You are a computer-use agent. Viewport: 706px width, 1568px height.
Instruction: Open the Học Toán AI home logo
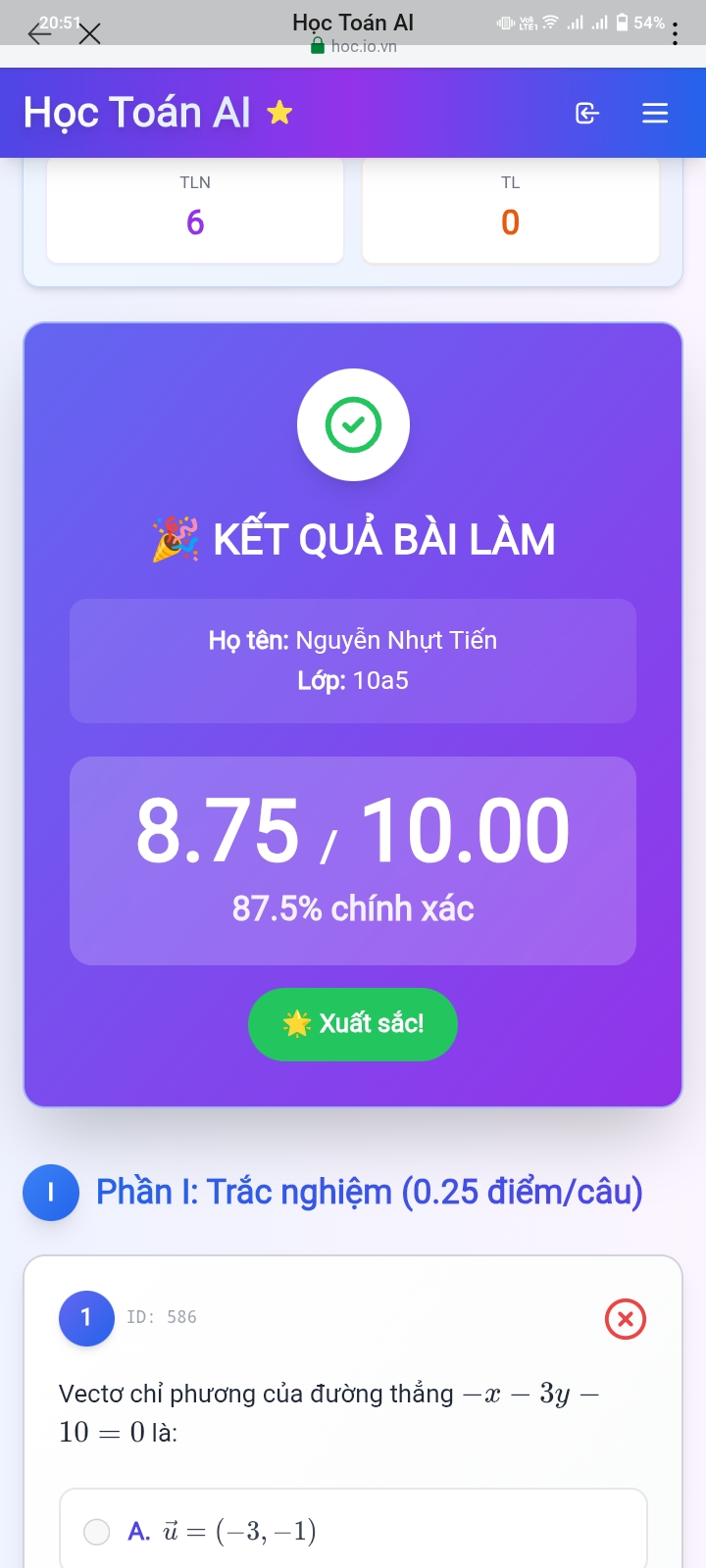point(157,113)
